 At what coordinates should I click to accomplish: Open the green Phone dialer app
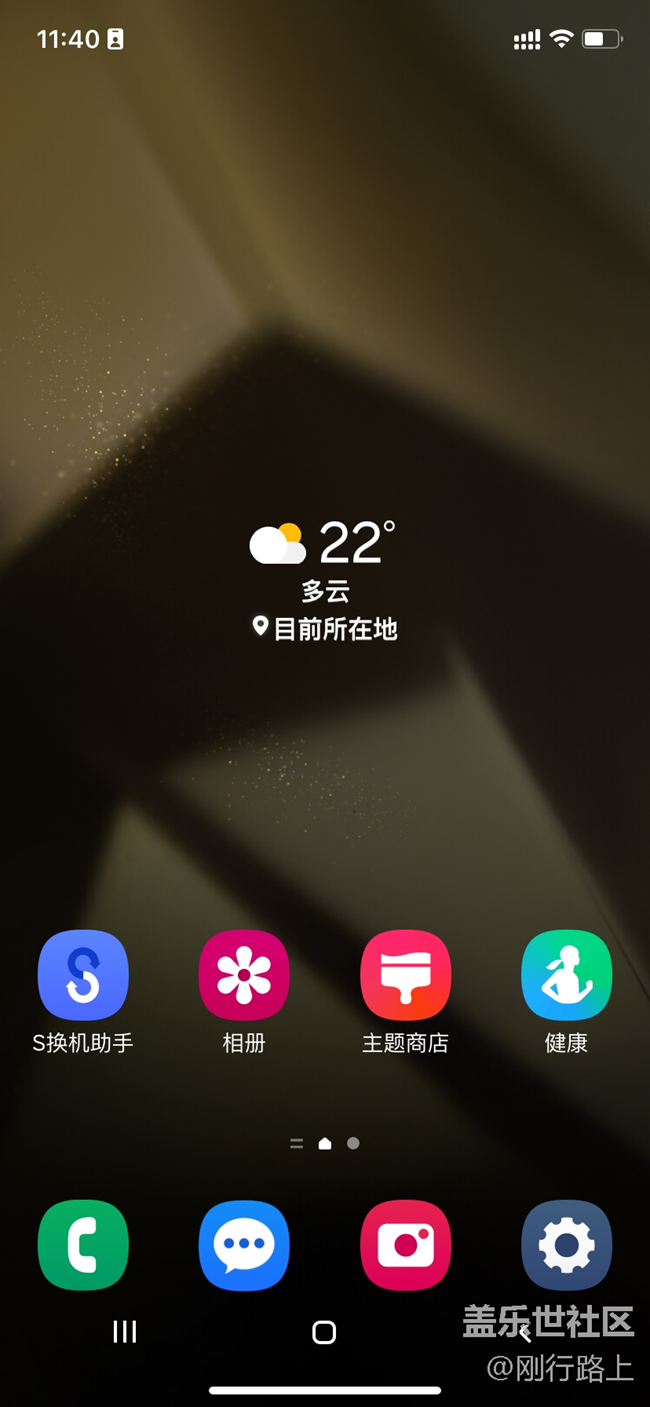(83, 1245)
